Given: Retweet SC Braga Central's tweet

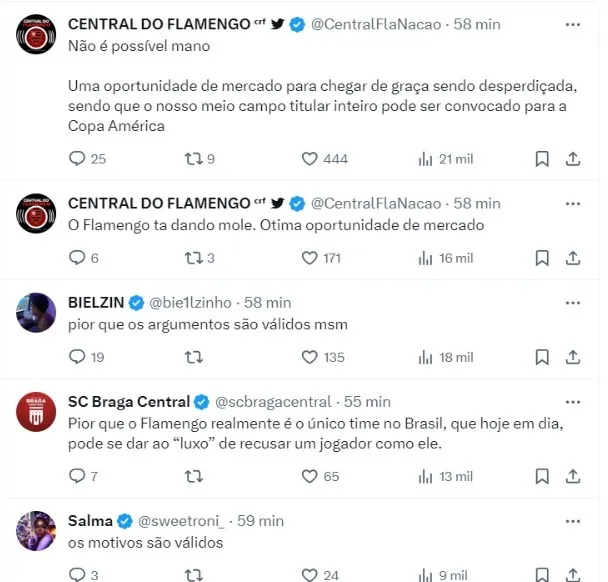Looking at the screenshot, I should click(x=194, y=476).
